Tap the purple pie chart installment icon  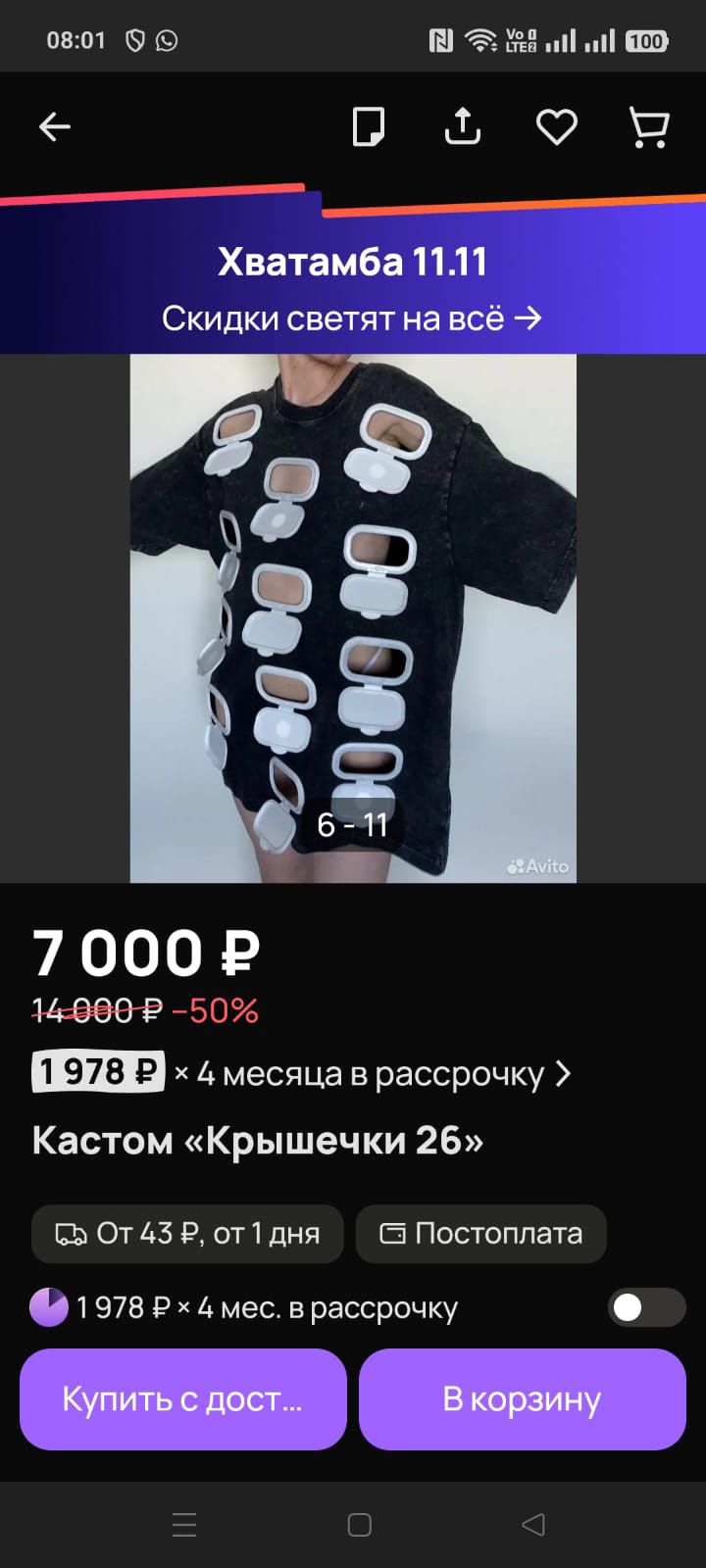pyautogui.click(x=47, y=1307)
